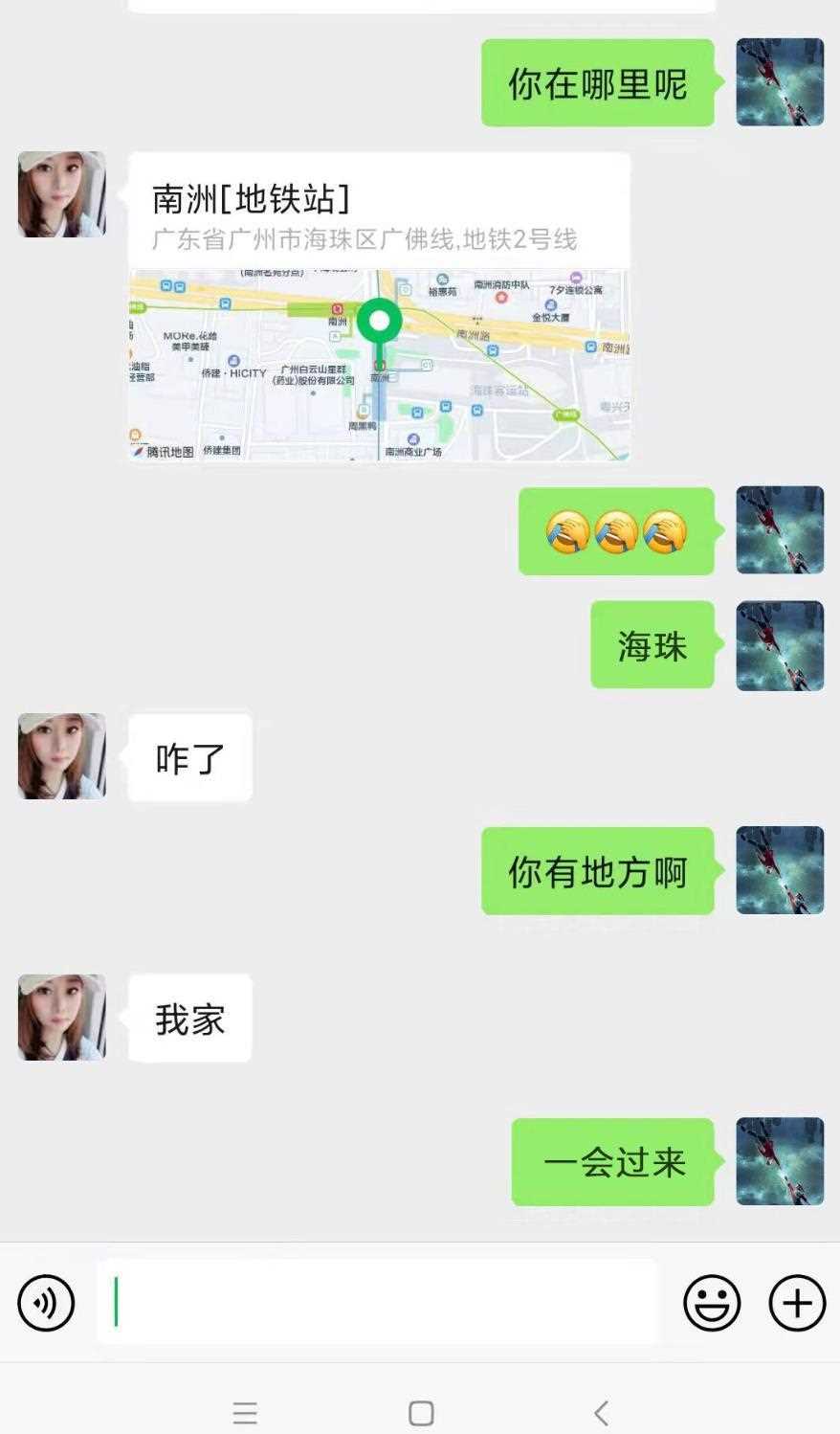
Task: Open the emoji sticker panel
Action: click(x=712, y=1303)
